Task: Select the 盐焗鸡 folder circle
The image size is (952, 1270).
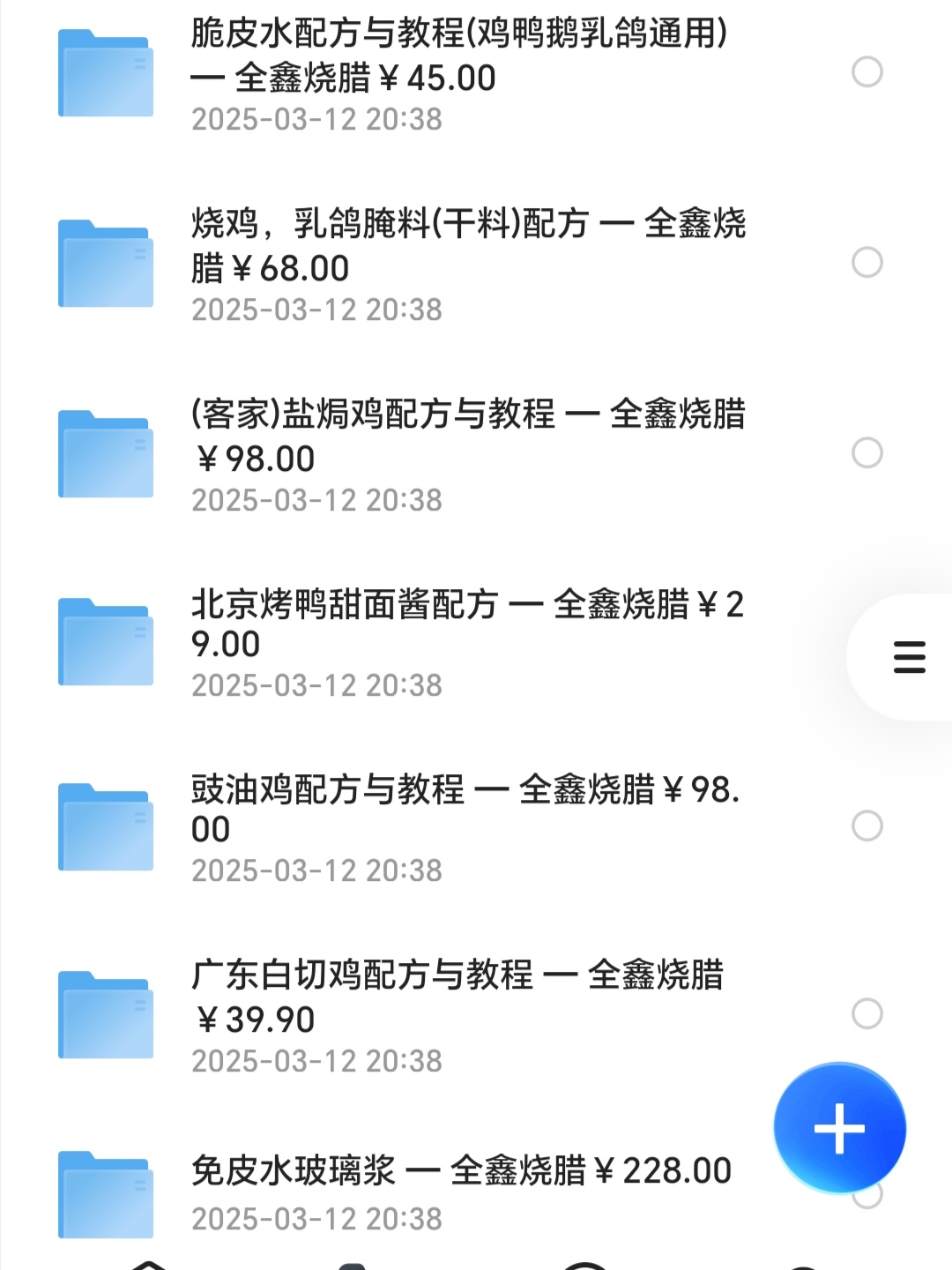Action: coord(867,453)
